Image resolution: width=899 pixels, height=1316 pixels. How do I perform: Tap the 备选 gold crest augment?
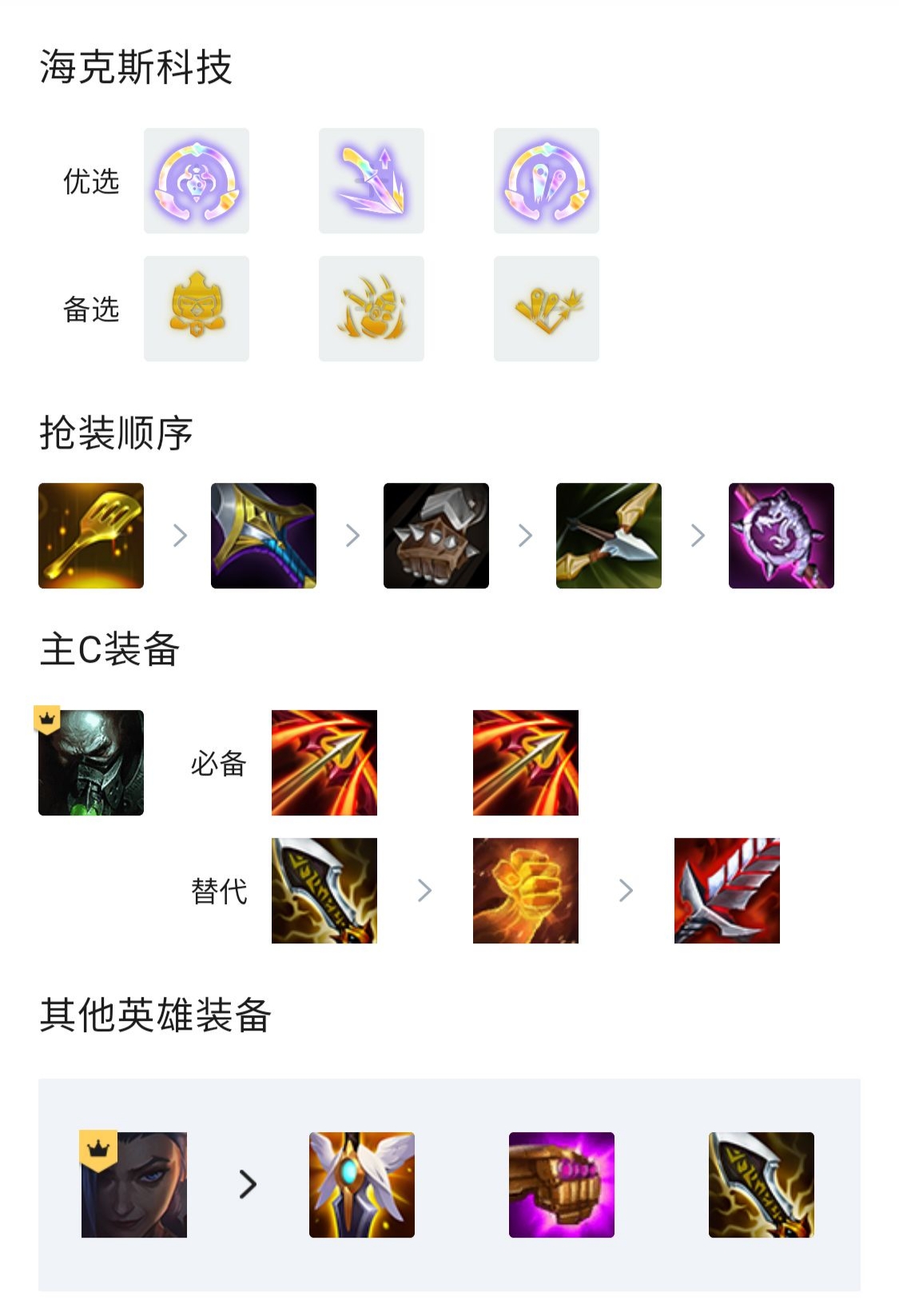tap(197, 309)
